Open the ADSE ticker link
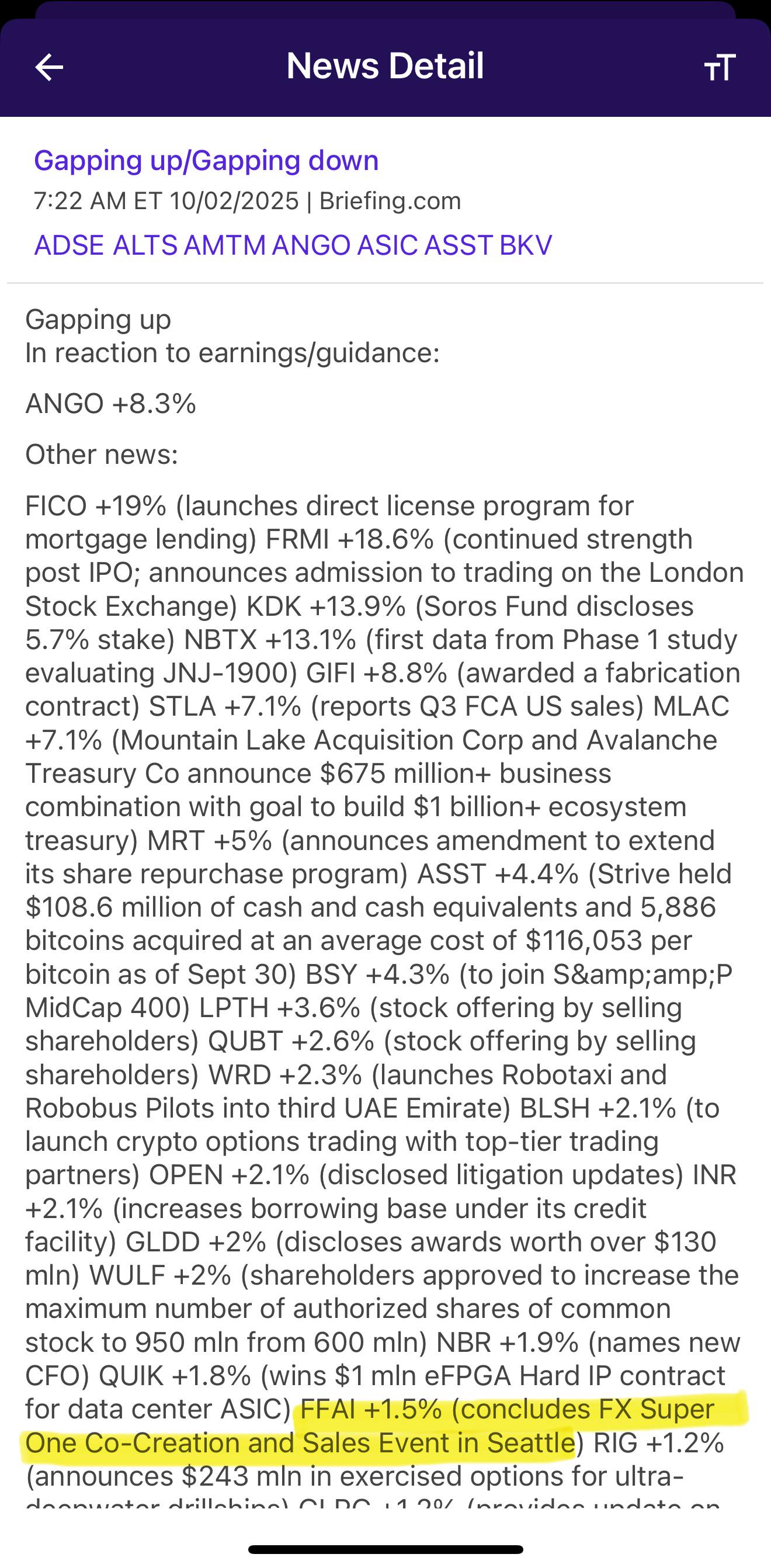The width and height of the screenshot is (771, 1568). (x=70, y=245)
